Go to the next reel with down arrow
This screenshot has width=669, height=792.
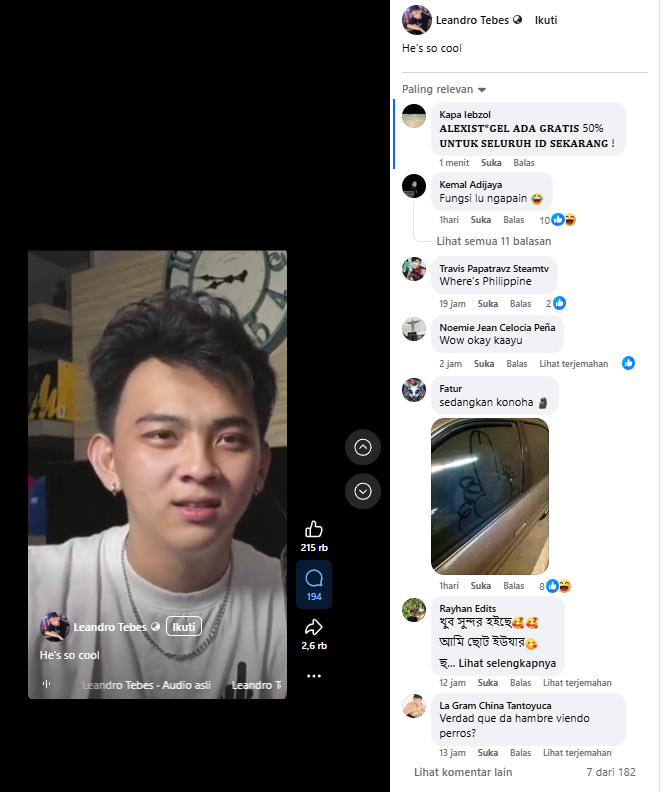click(x=363, y=491)
